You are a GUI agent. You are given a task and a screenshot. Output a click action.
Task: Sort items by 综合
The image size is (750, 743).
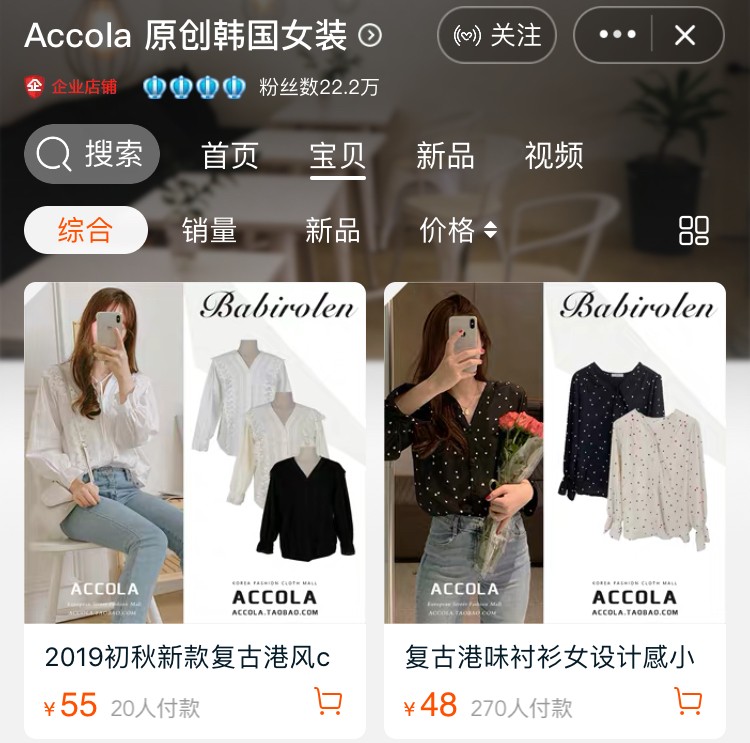(85, 231)
